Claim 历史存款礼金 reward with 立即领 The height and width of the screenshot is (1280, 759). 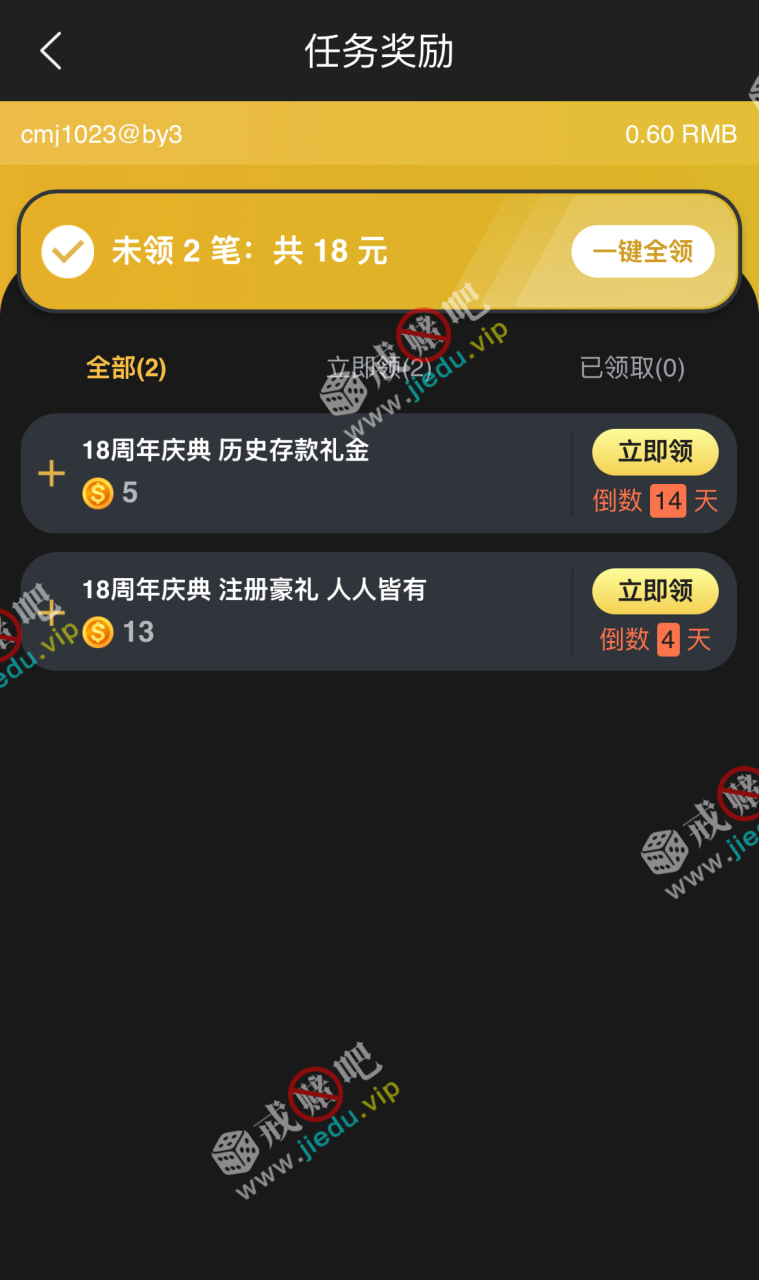(655, 452)
